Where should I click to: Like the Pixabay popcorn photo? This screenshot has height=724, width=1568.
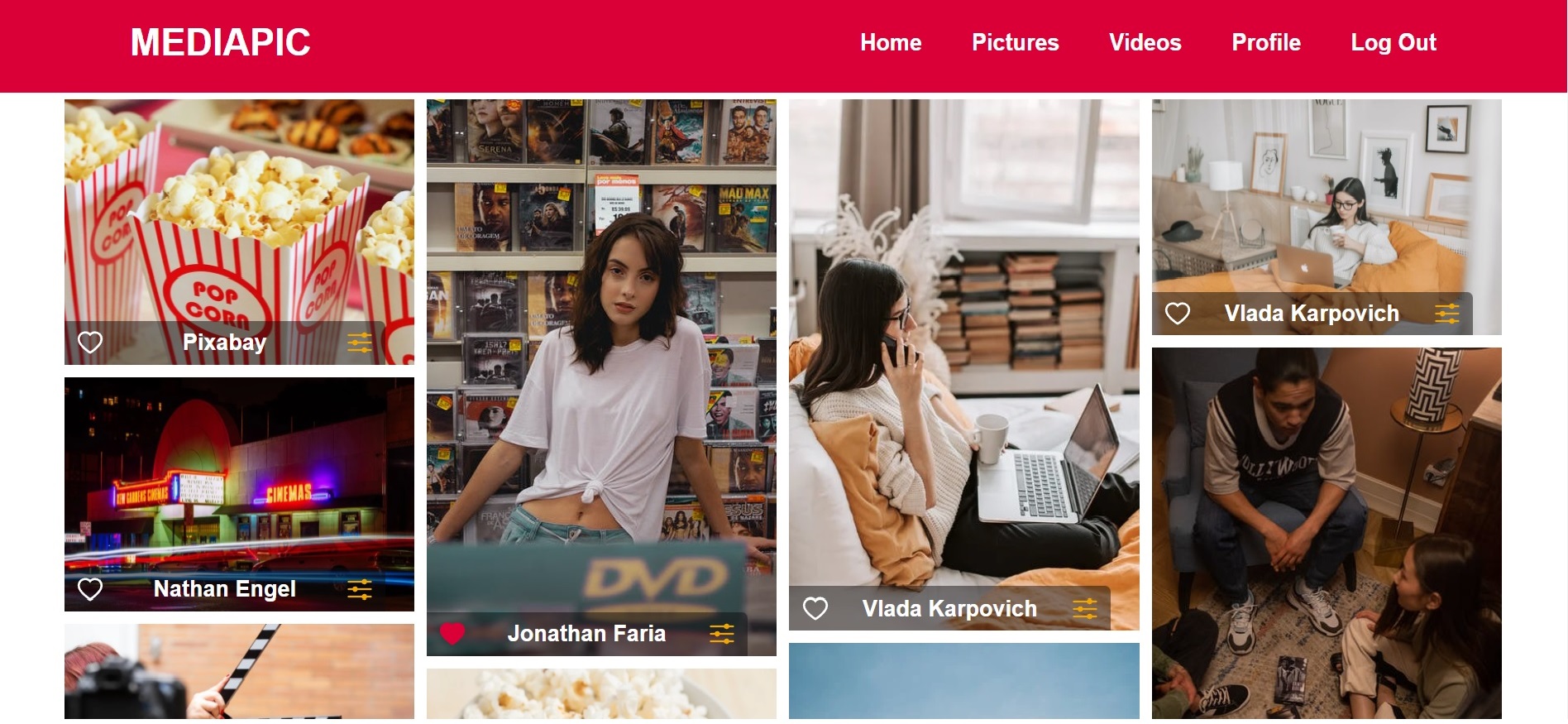[x=90, y=342]
